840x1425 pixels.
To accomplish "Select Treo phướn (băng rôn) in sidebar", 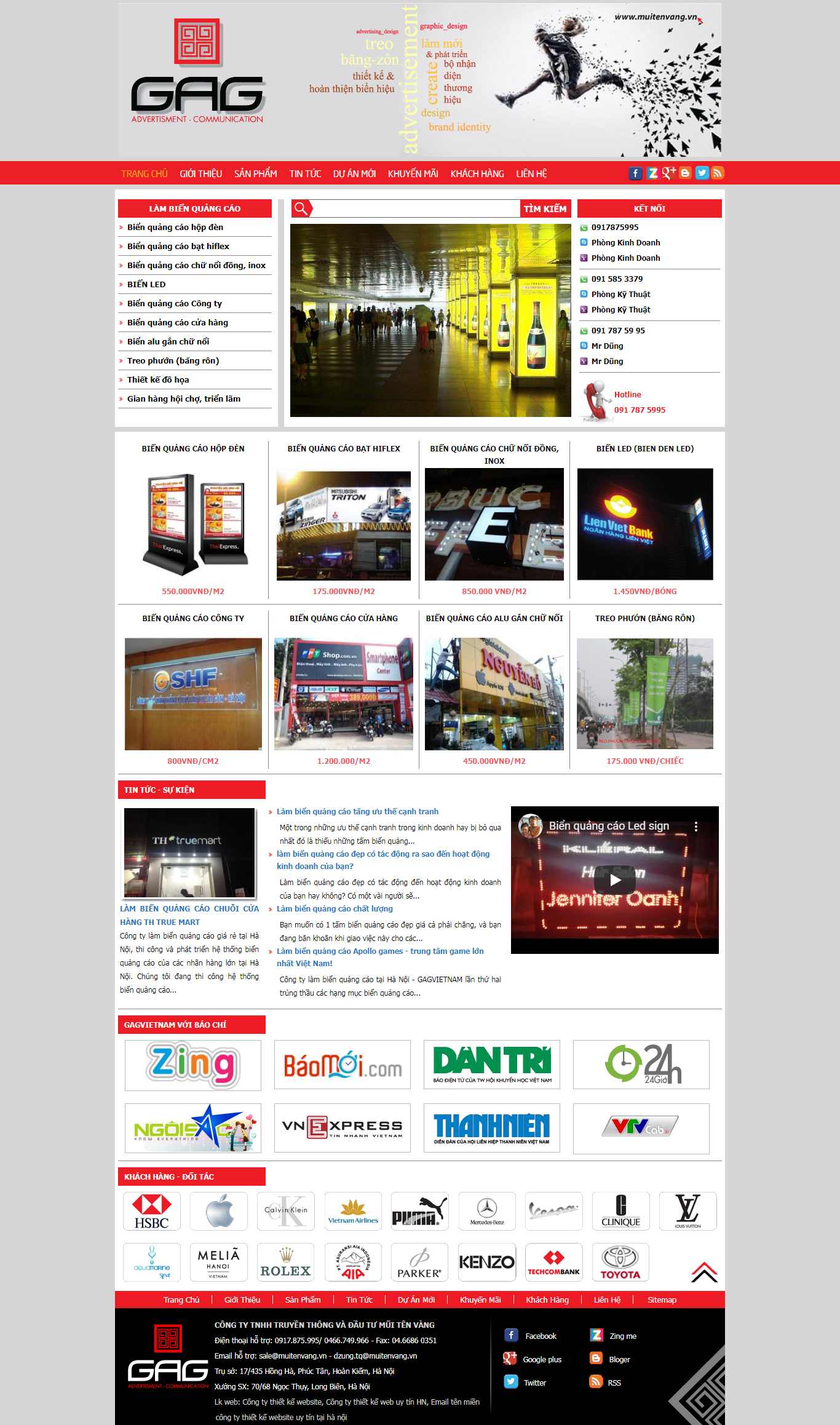I will pos(173,361).
